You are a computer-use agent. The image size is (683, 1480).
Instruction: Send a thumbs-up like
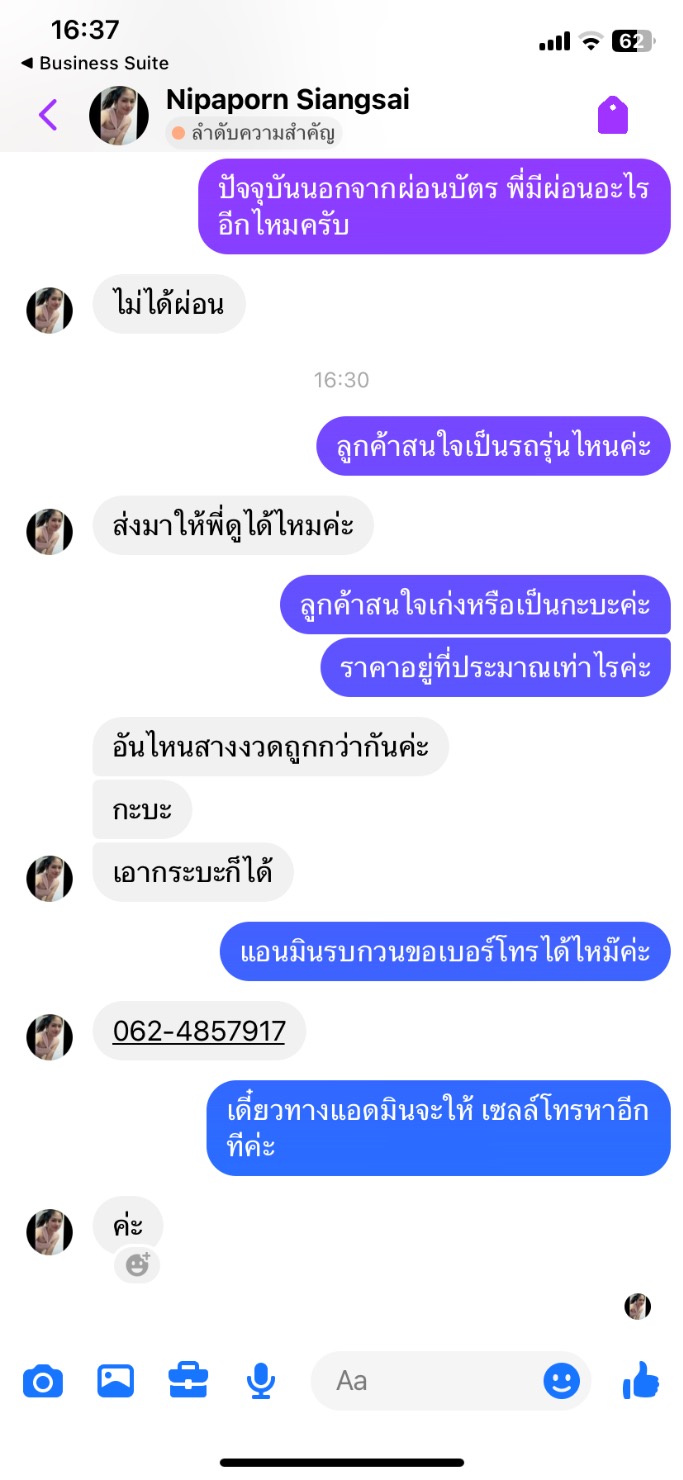(641, 1380)
